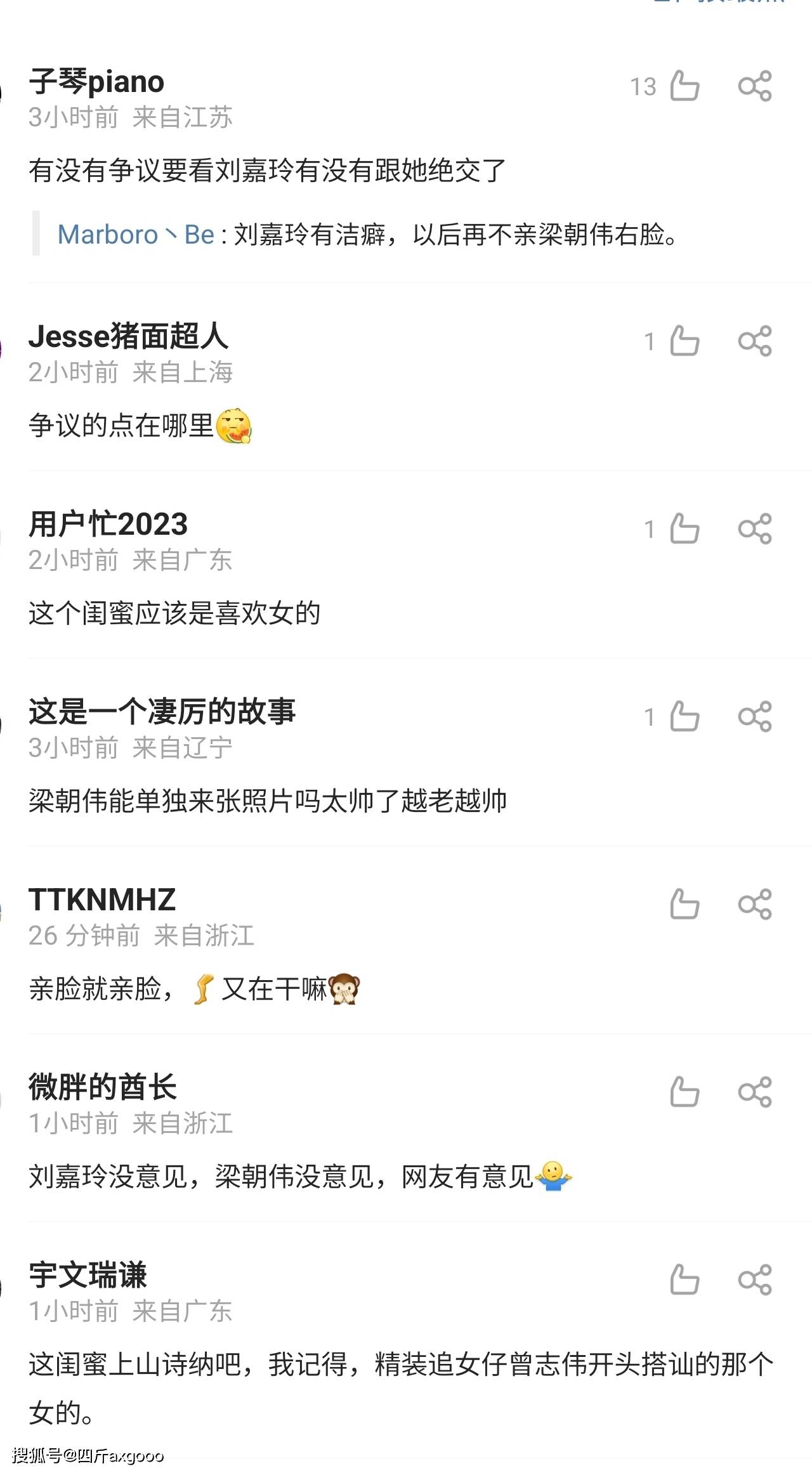View the profile of TTKNMHZ
The width and height of the screenshot is (812, 1473).
point(102,900)
